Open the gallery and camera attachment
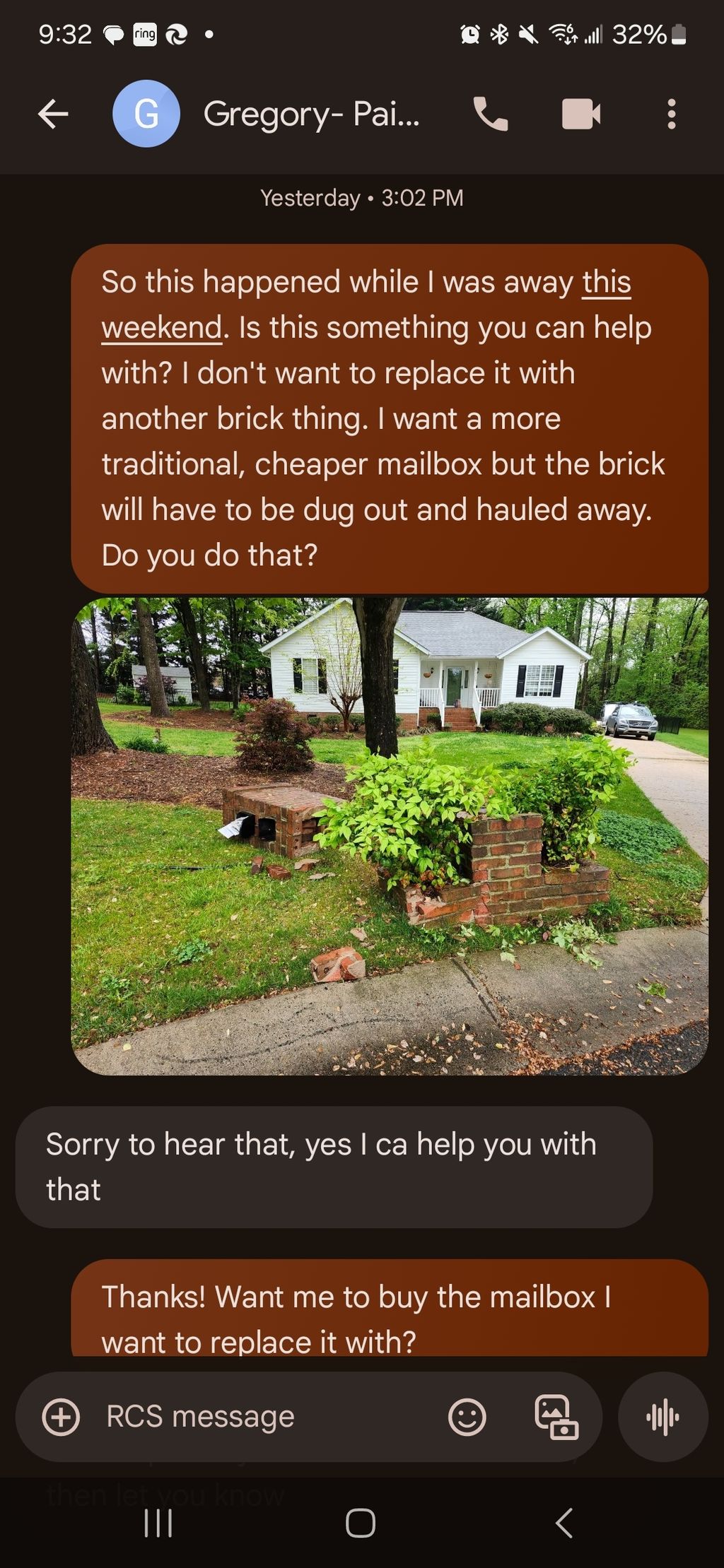Viewport: 724px width, 1568px height. (x=556, y=1417)
